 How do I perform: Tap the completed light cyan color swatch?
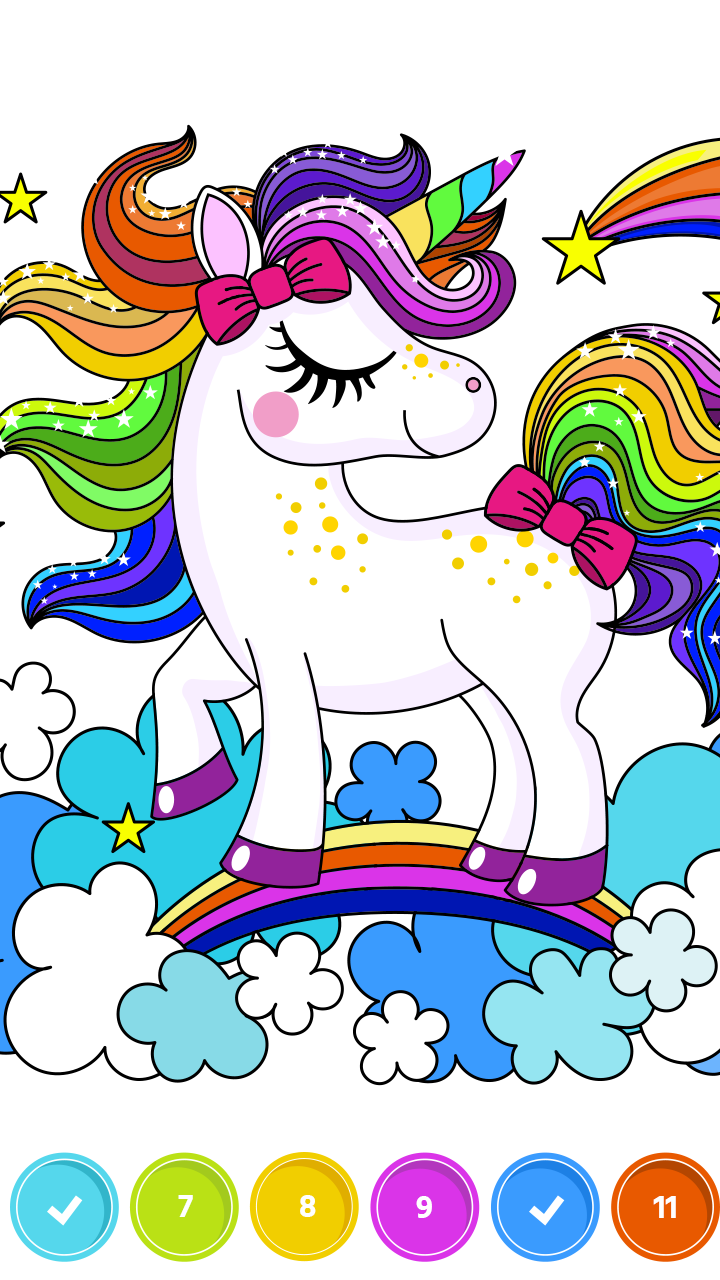click(x=64, y=1207)
